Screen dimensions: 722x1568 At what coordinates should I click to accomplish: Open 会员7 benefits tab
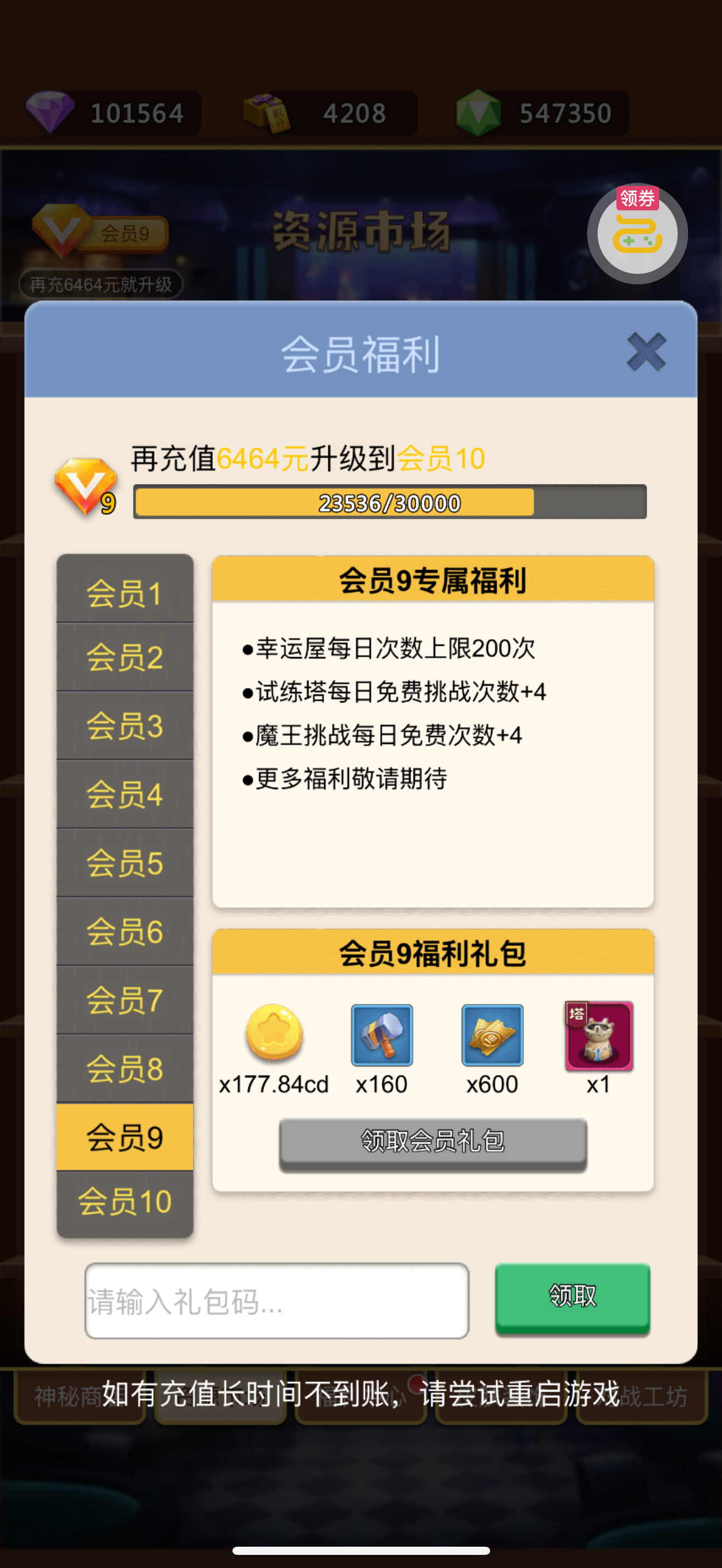click(x=125, y=1001)
